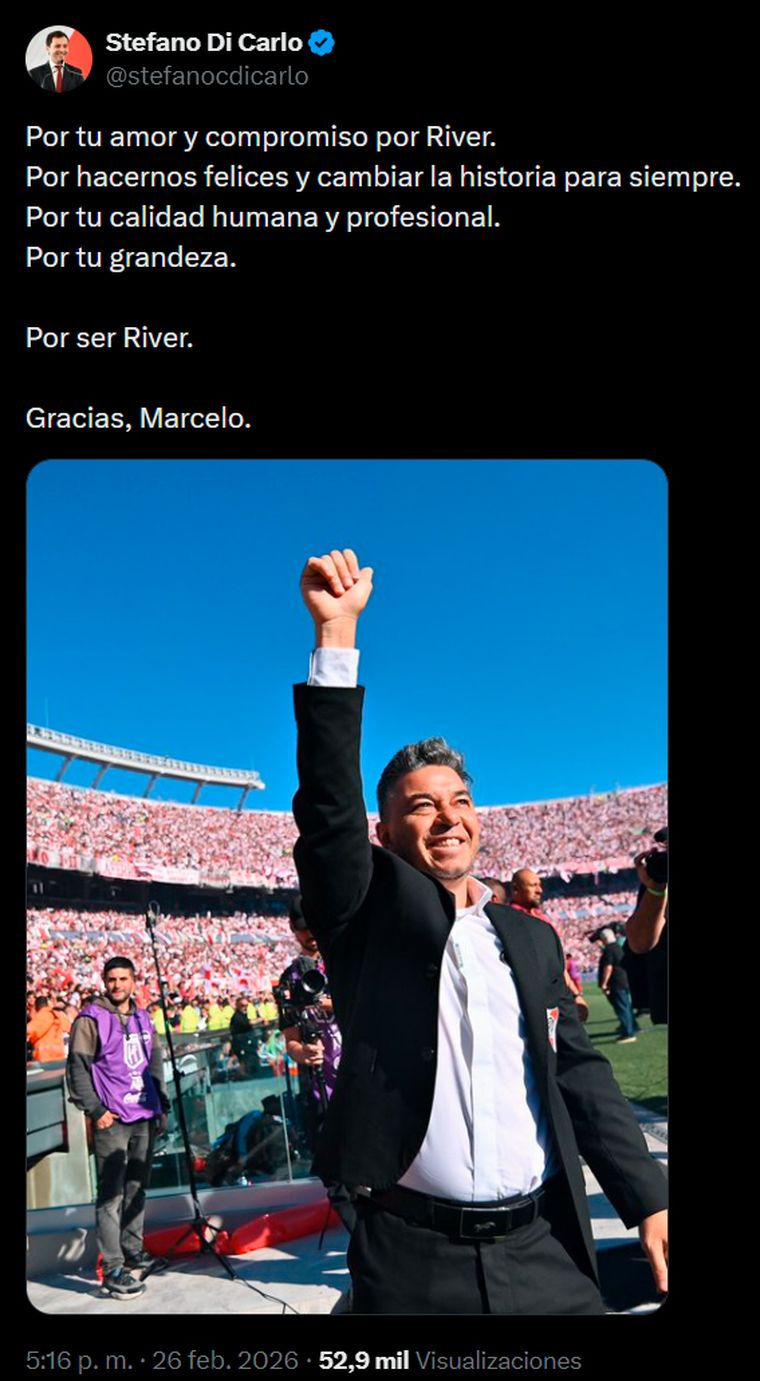Tap the Stefano Di Carlo display name
The height and width of the screenshot is (1381, 760).
(204, 43)
